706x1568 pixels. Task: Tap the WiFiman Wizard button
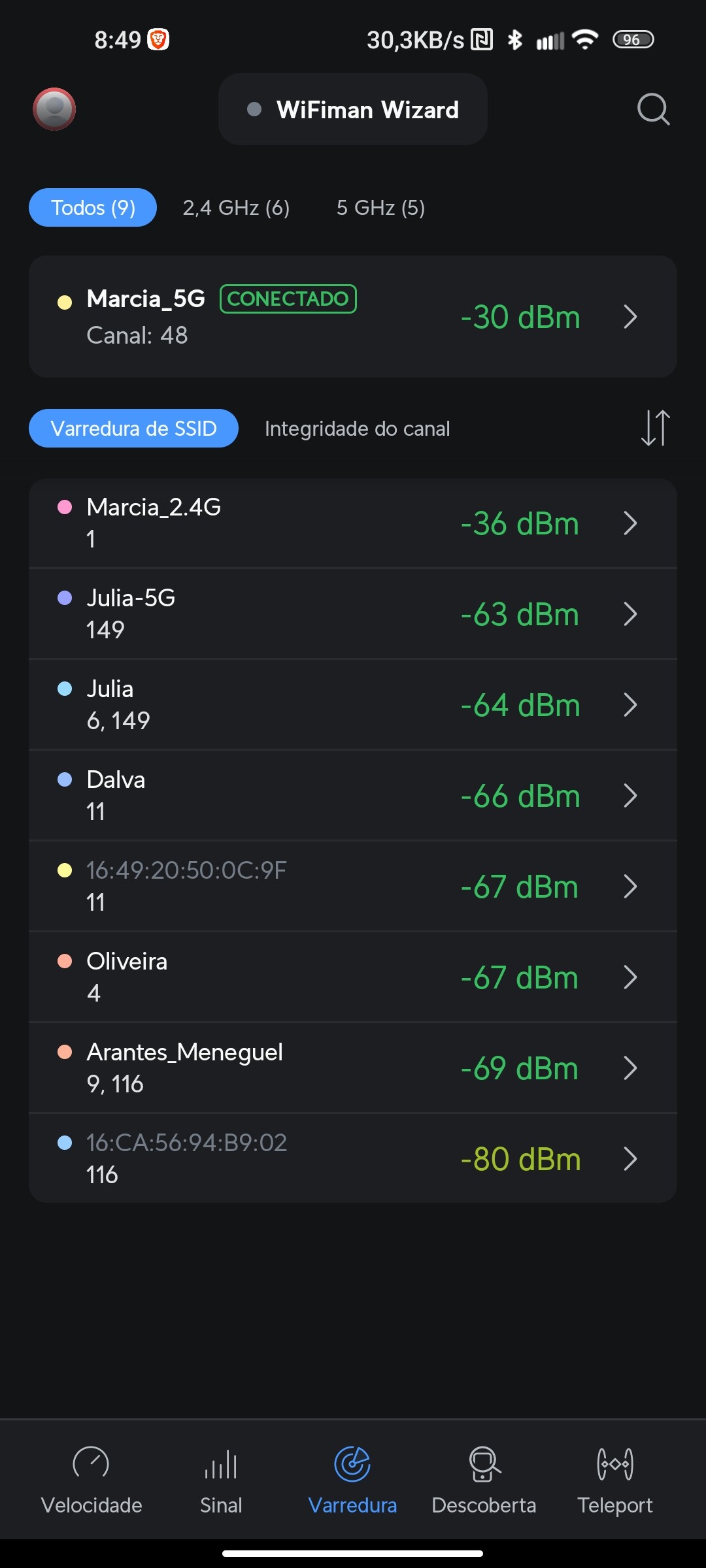[x=353, y=109]
